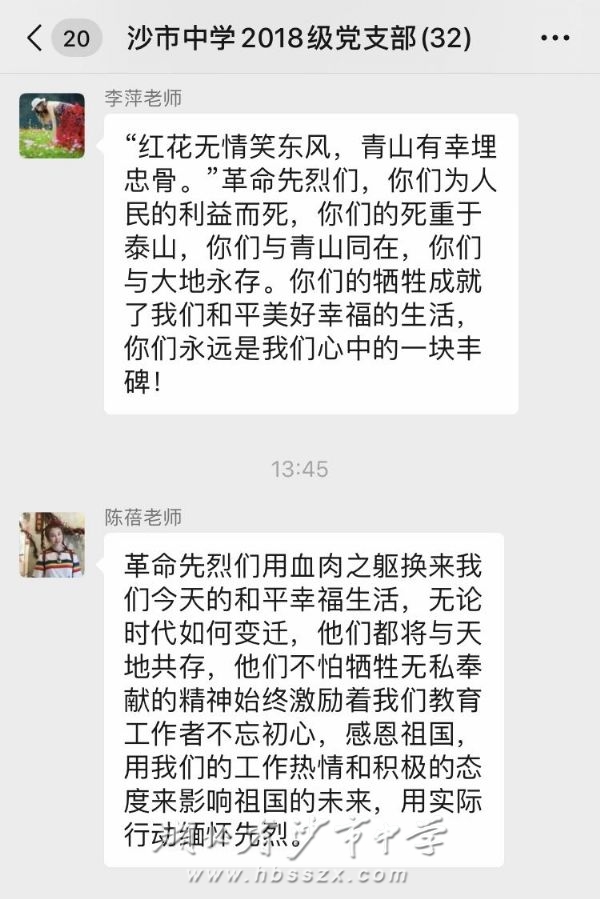This screenshot has height=899, width=600.
Task: Open 李萍老师's profile avatar
Action: (x=52, y=126)
